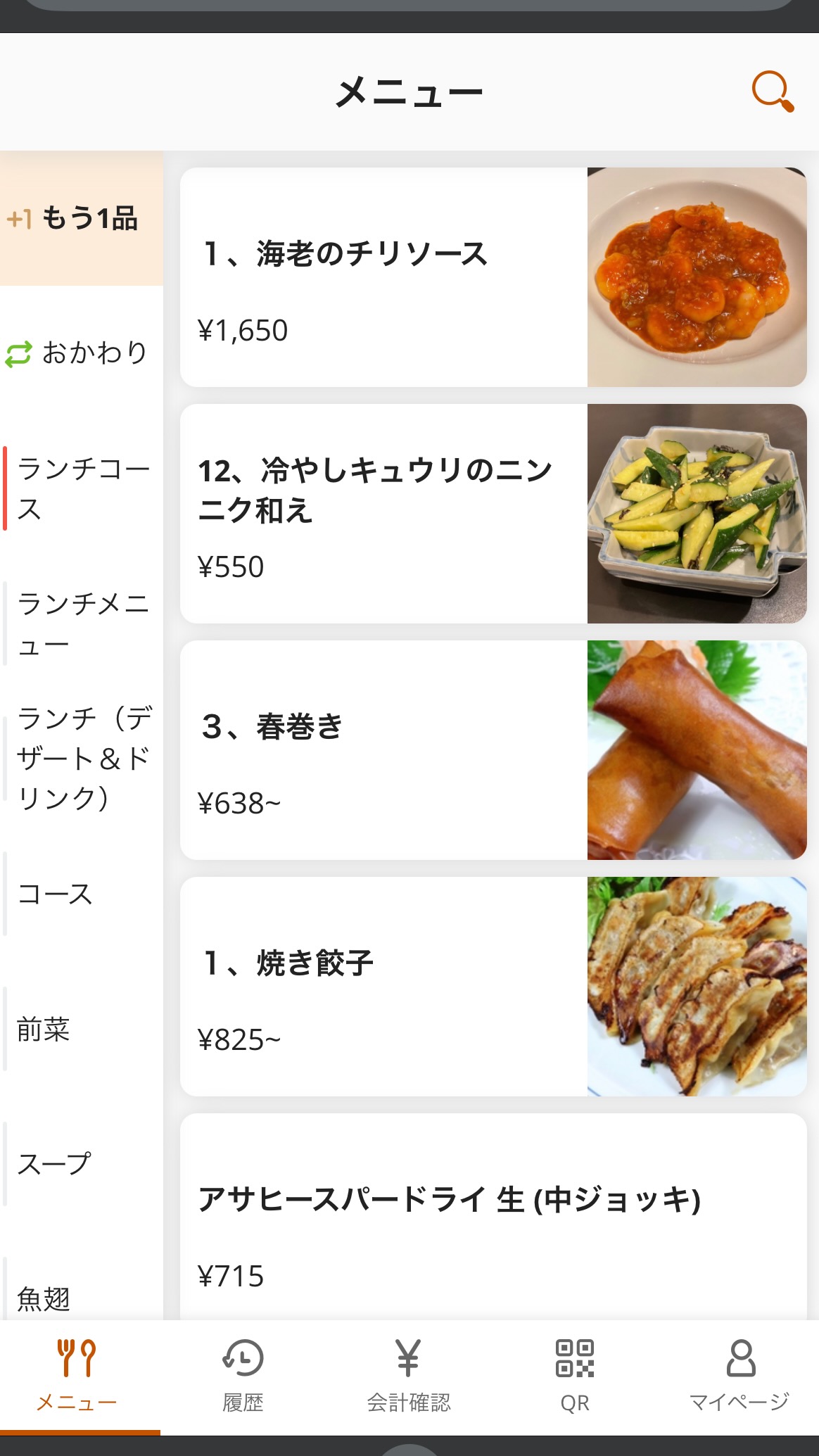Open the 焼き餃子 dish card
The width and height of the screenshot is (819, 1456).
pyautogui.click(x=493, y=987)
